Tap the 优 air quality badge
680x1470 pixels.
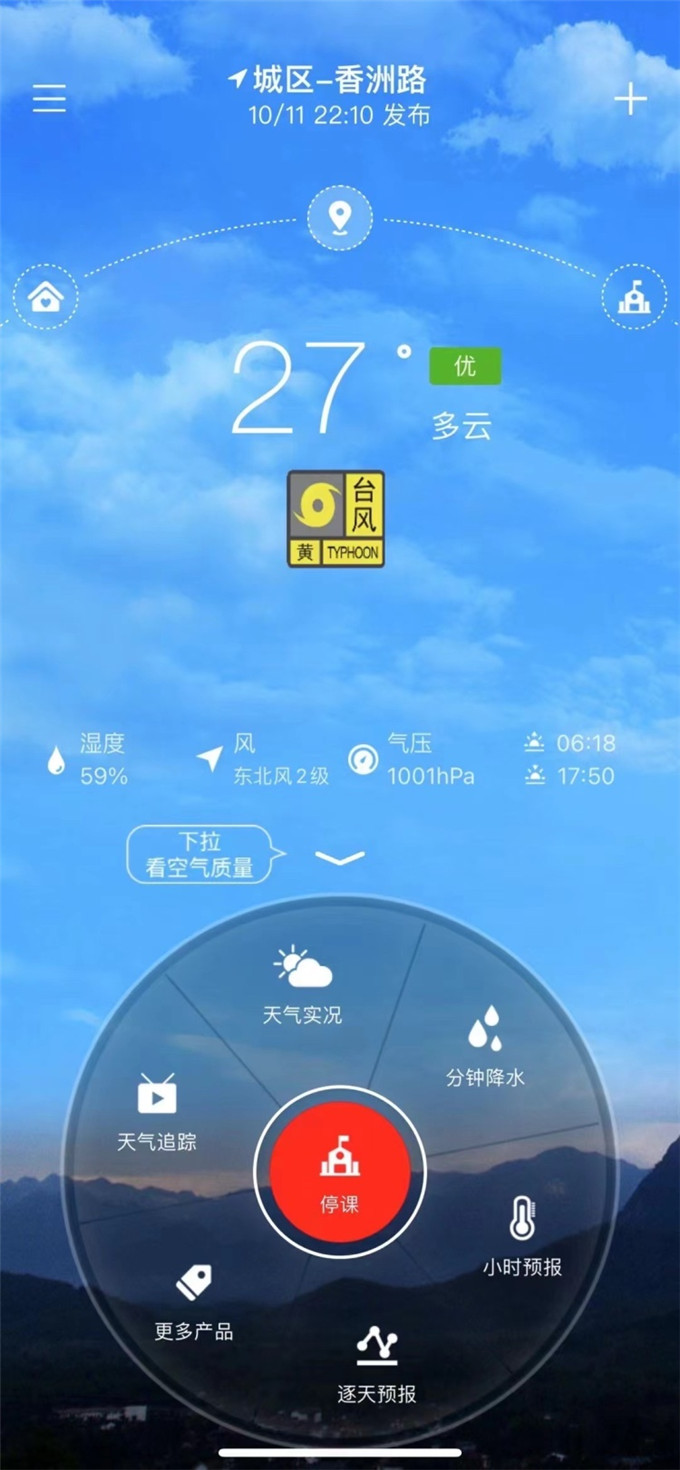465,367
